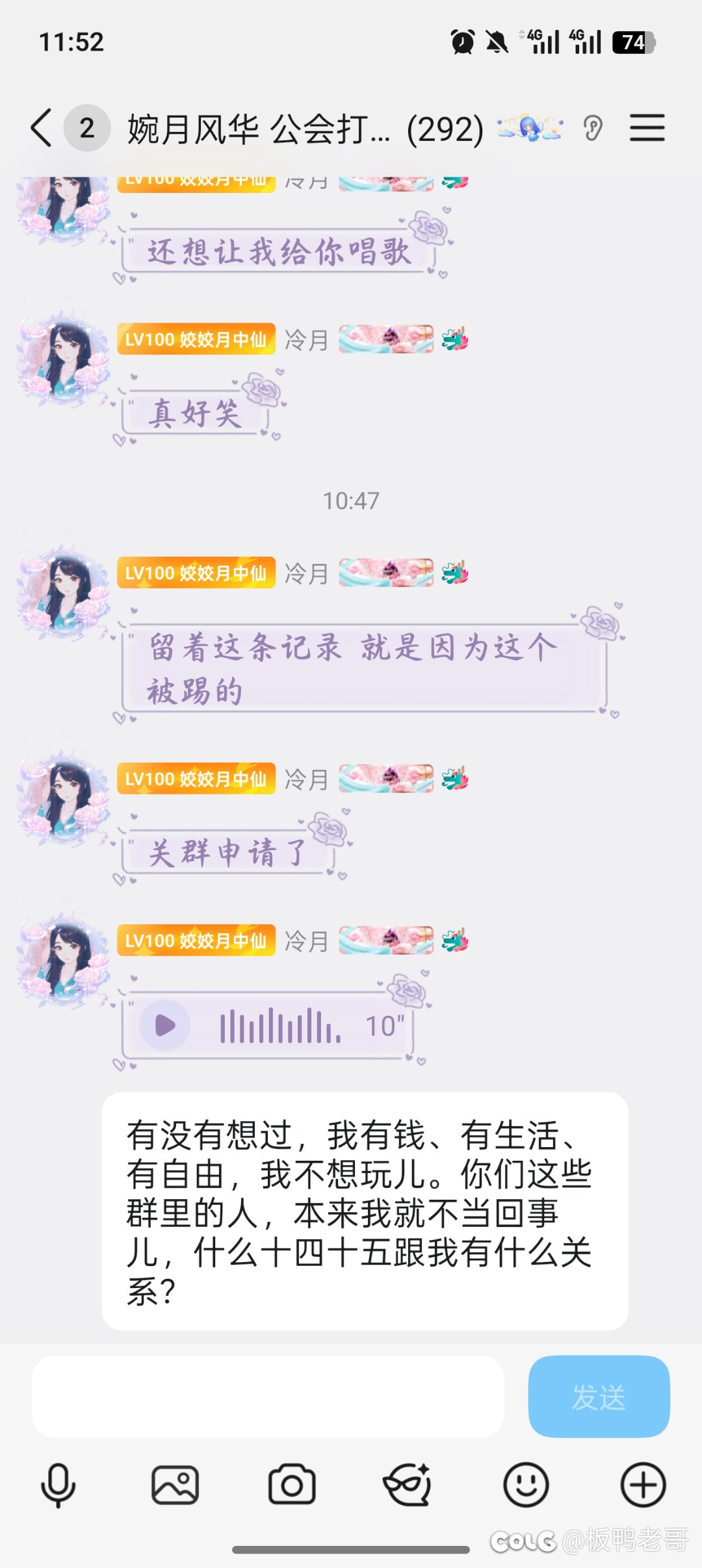Play the 10-second voice message
This screenshot has width=702, height=1568.
[x=165, y=1026]
